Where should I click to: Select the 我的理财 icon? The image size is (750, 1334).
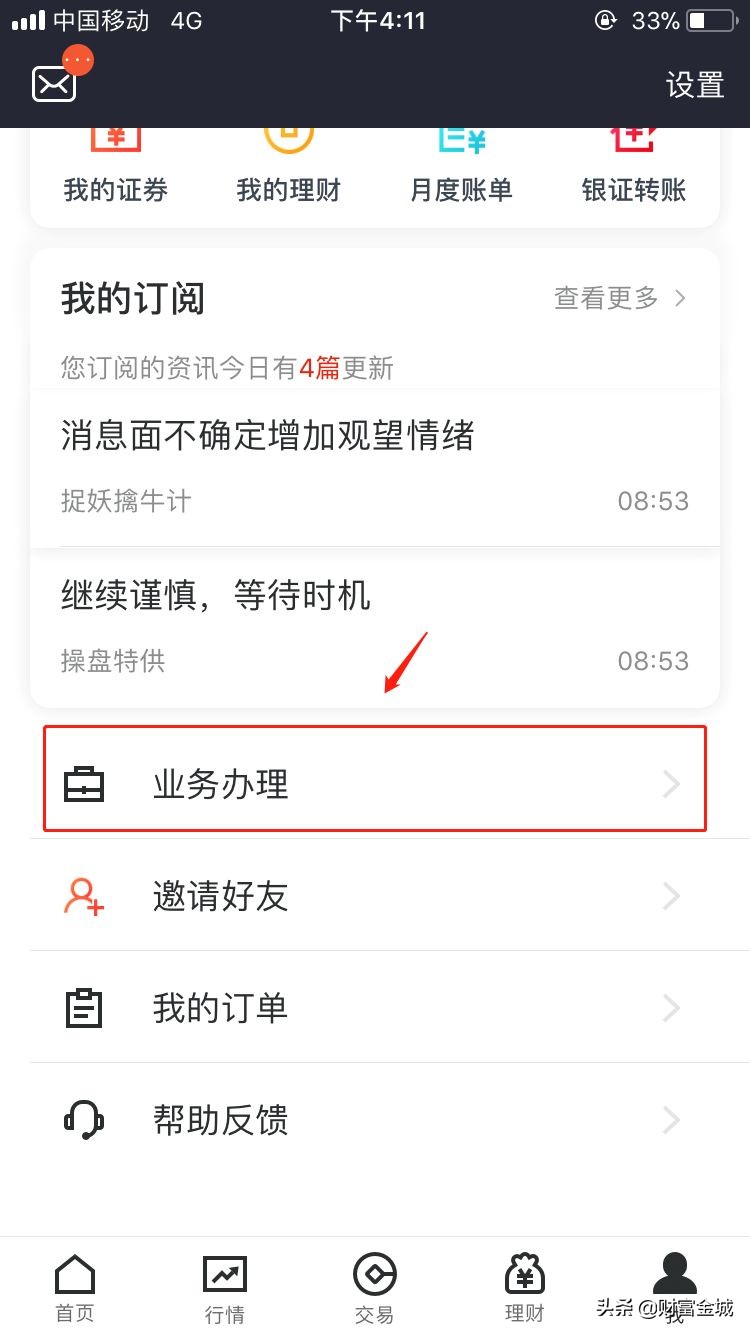[288, 160]
